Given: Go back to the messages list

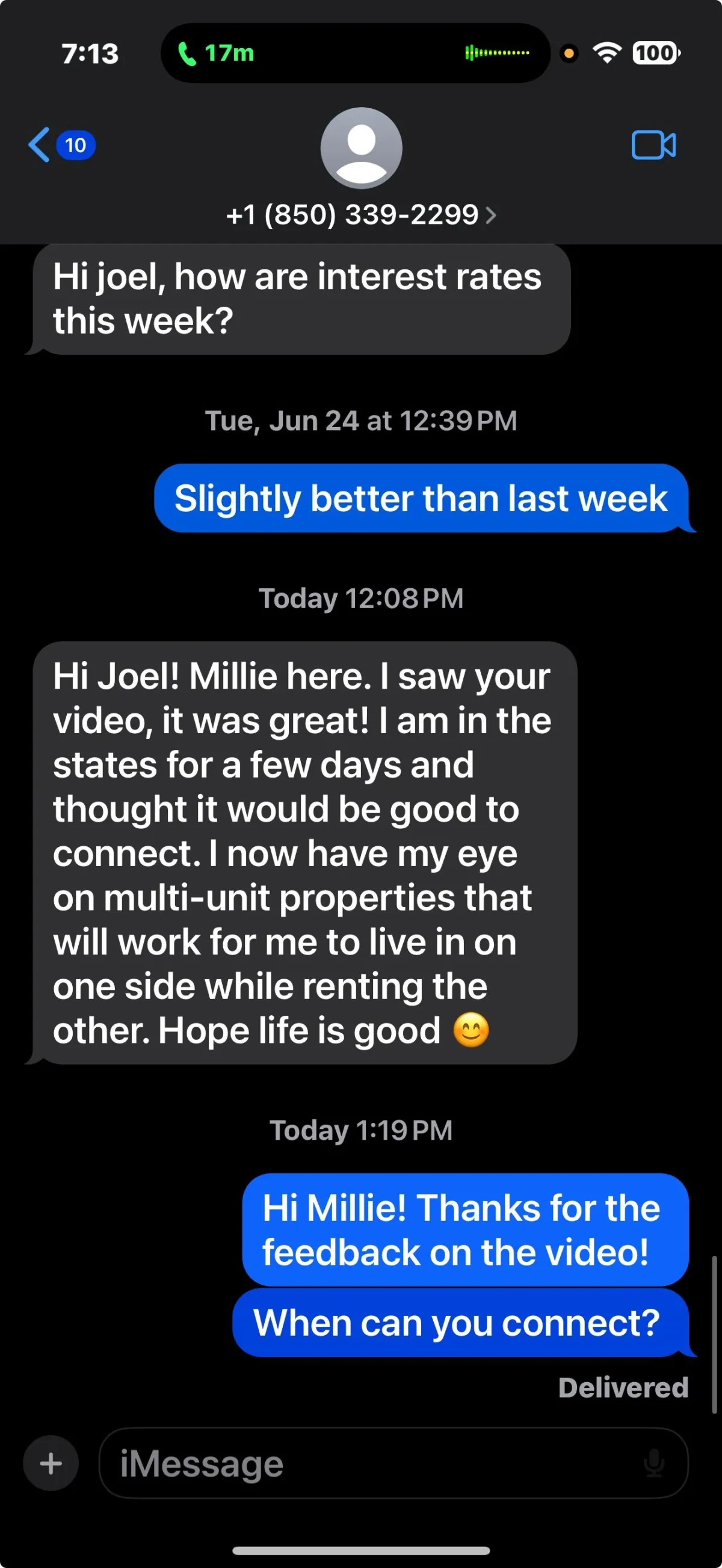Looking at the screenshot, I should point(61,145).
